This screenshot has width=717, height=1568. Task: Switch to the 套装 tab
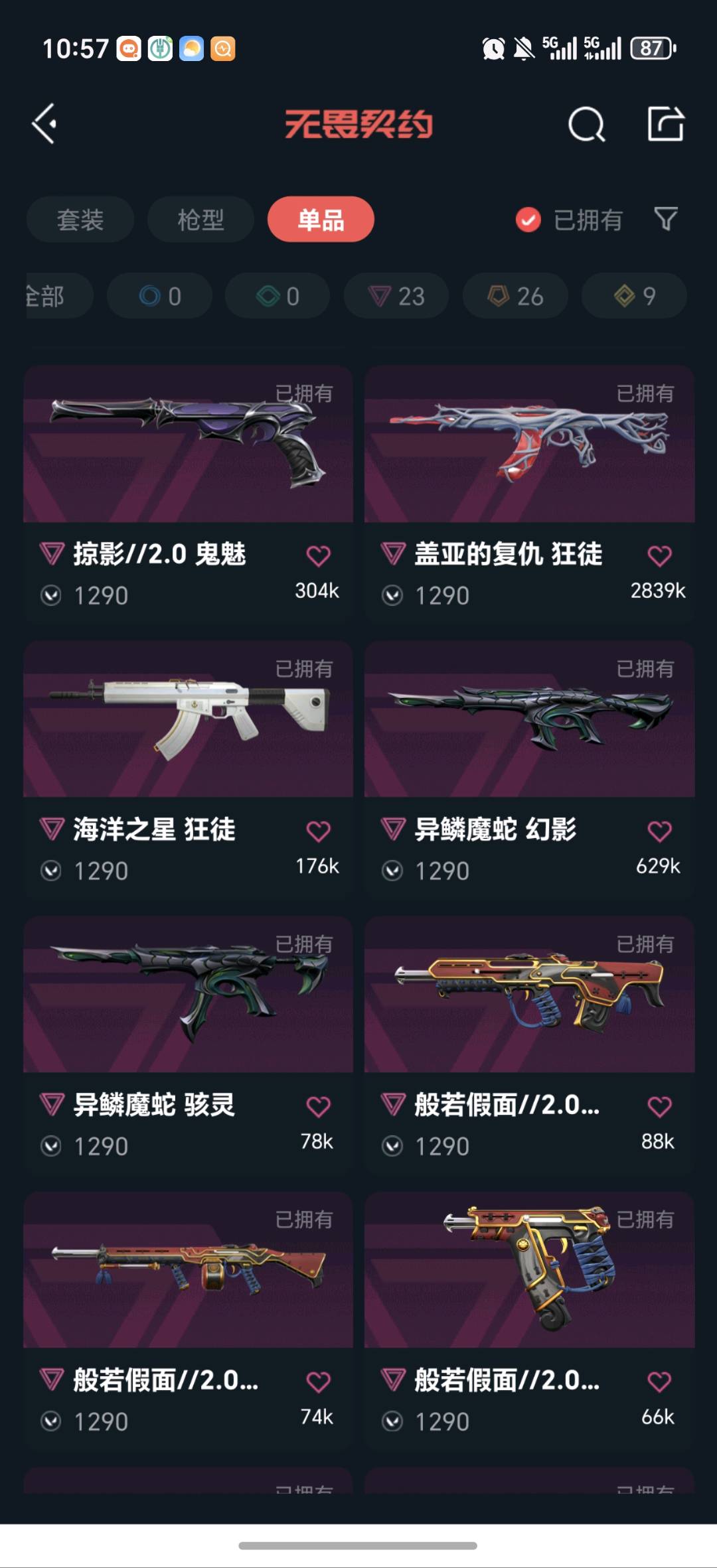point(80,220)
